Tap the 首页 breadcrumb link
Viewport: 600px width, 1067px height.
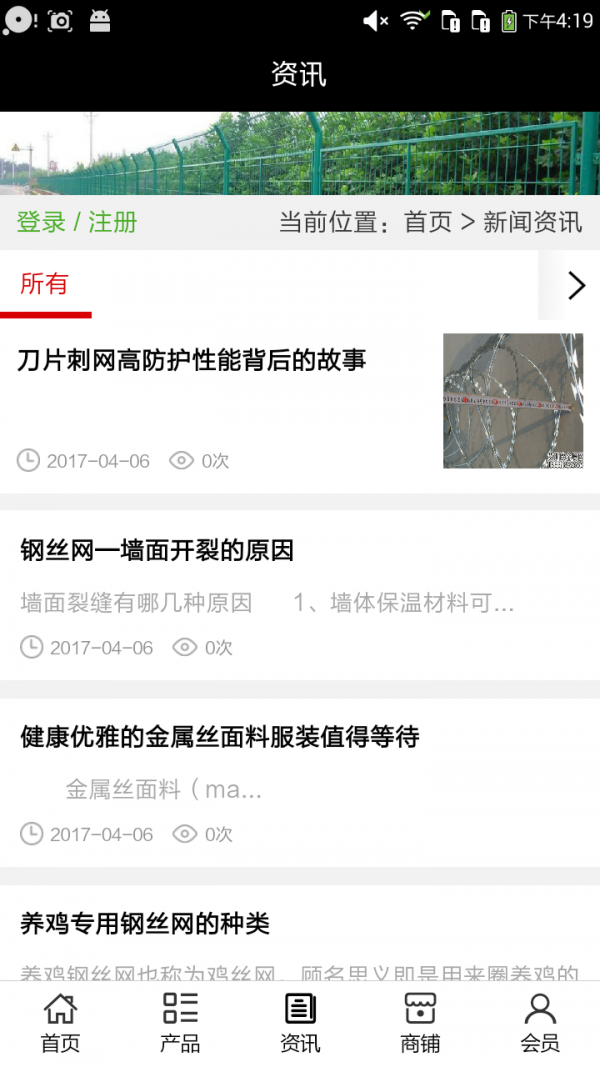pyautogui.click(x=428, y=222)
